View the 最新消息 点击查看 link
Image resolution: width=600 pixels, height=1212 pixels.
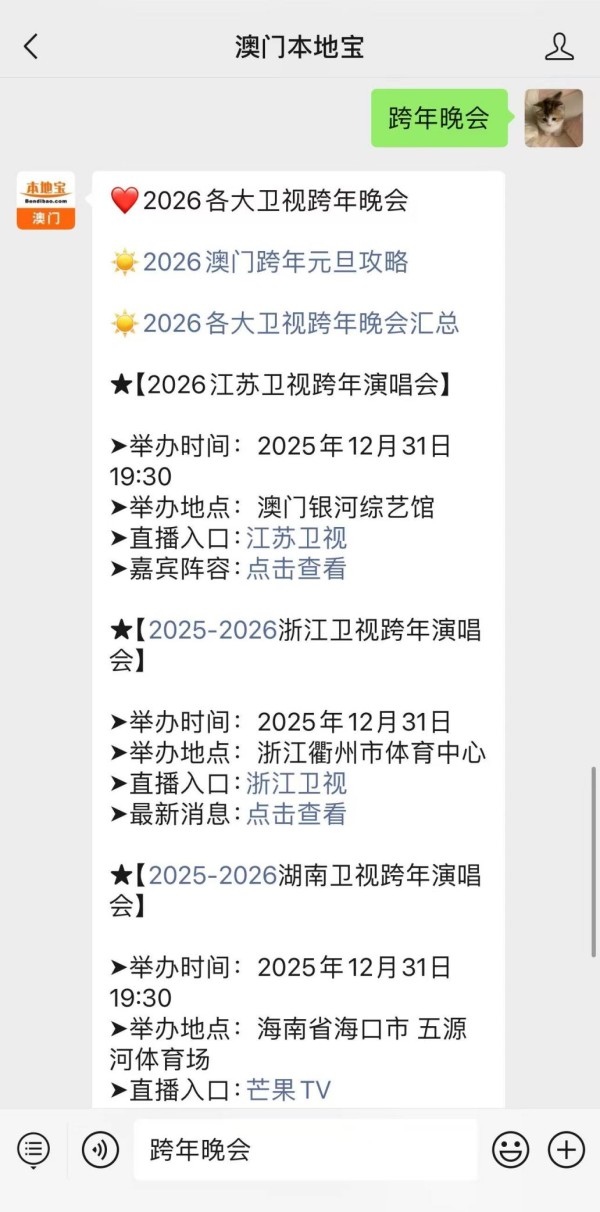[296, 814]
